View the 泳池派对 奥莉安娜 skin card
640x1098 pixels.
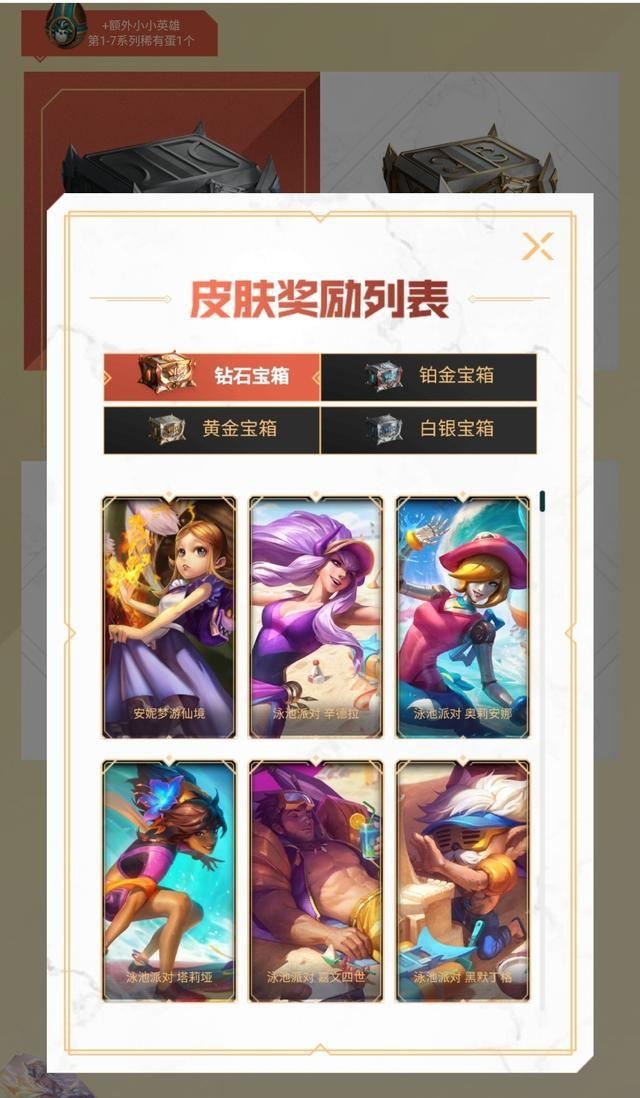coord(463,617)
